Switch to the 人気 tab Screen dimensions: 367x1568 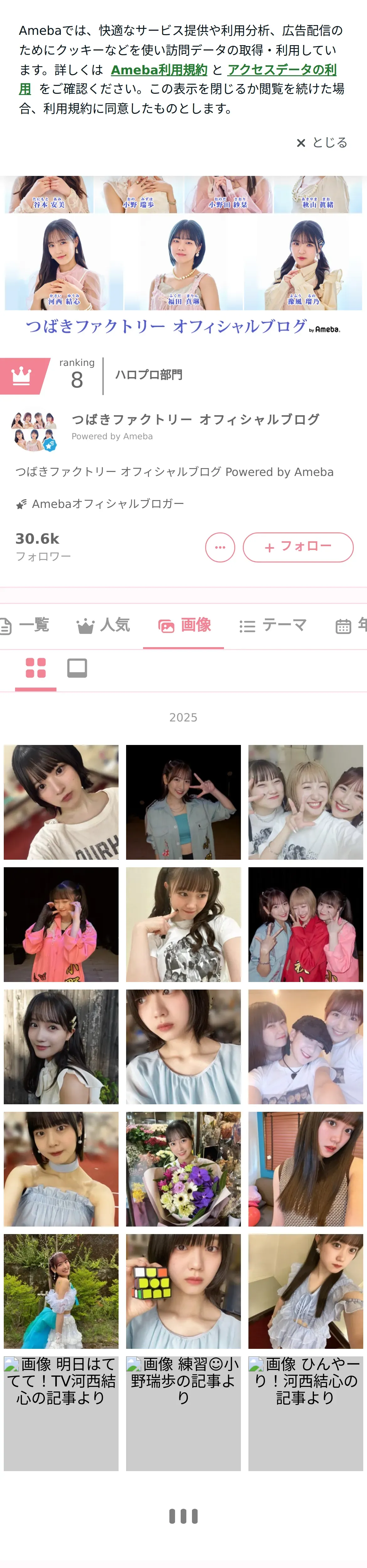(x=103, y=625)
